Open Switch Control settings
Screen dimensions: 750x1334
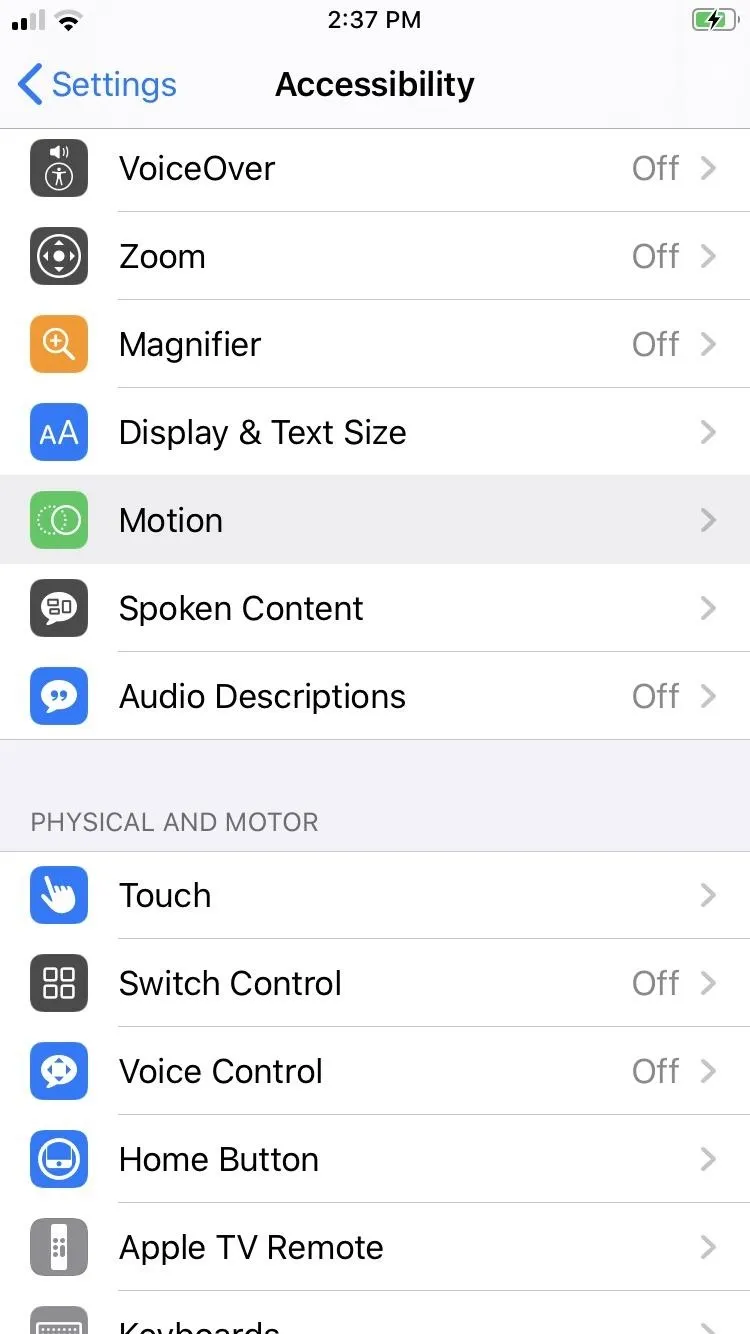click(x=375, y=983)
